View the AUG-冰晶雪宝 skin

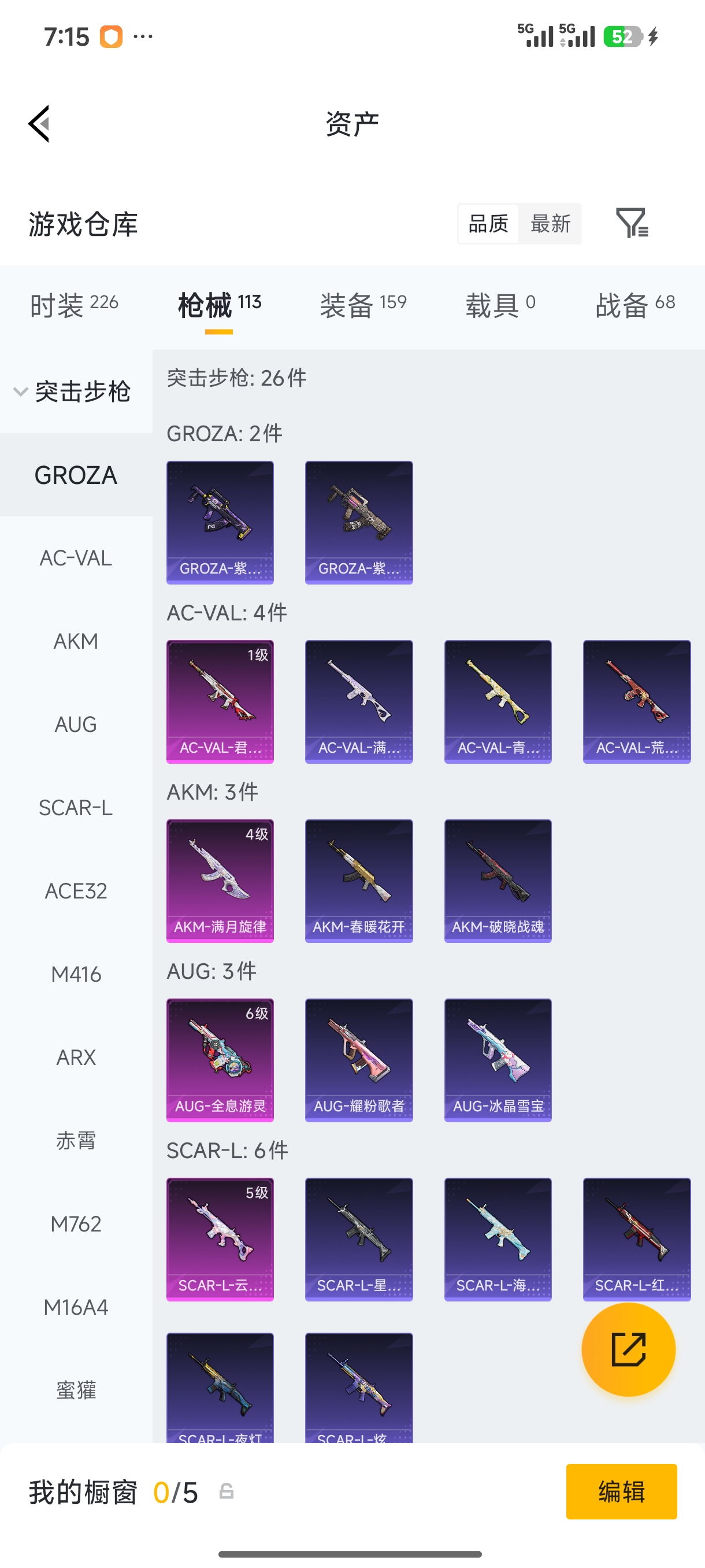coord(498,1060)
